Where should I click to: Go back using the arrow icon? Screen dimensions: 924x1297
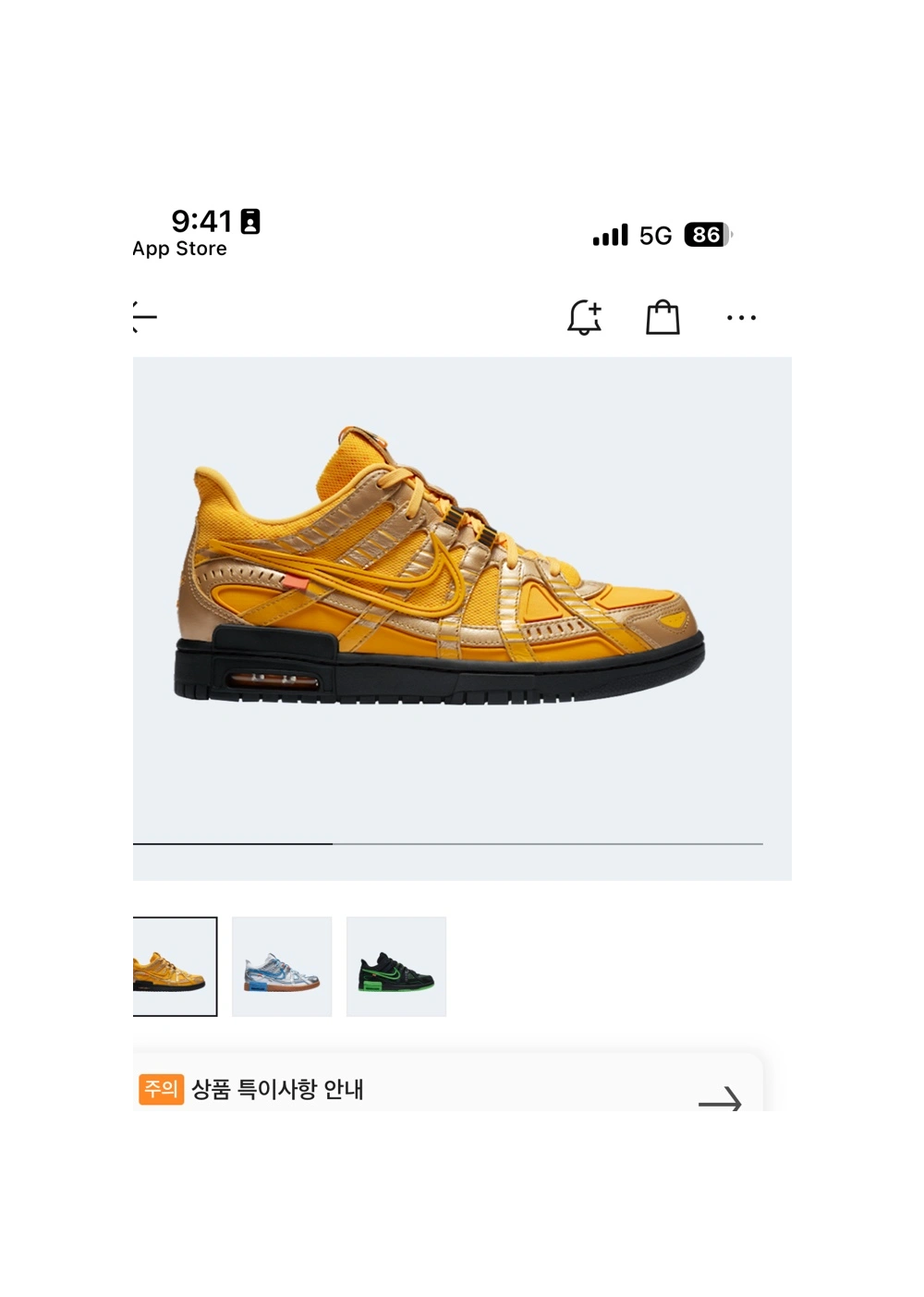pyautogui.click(x=144, y=317)
